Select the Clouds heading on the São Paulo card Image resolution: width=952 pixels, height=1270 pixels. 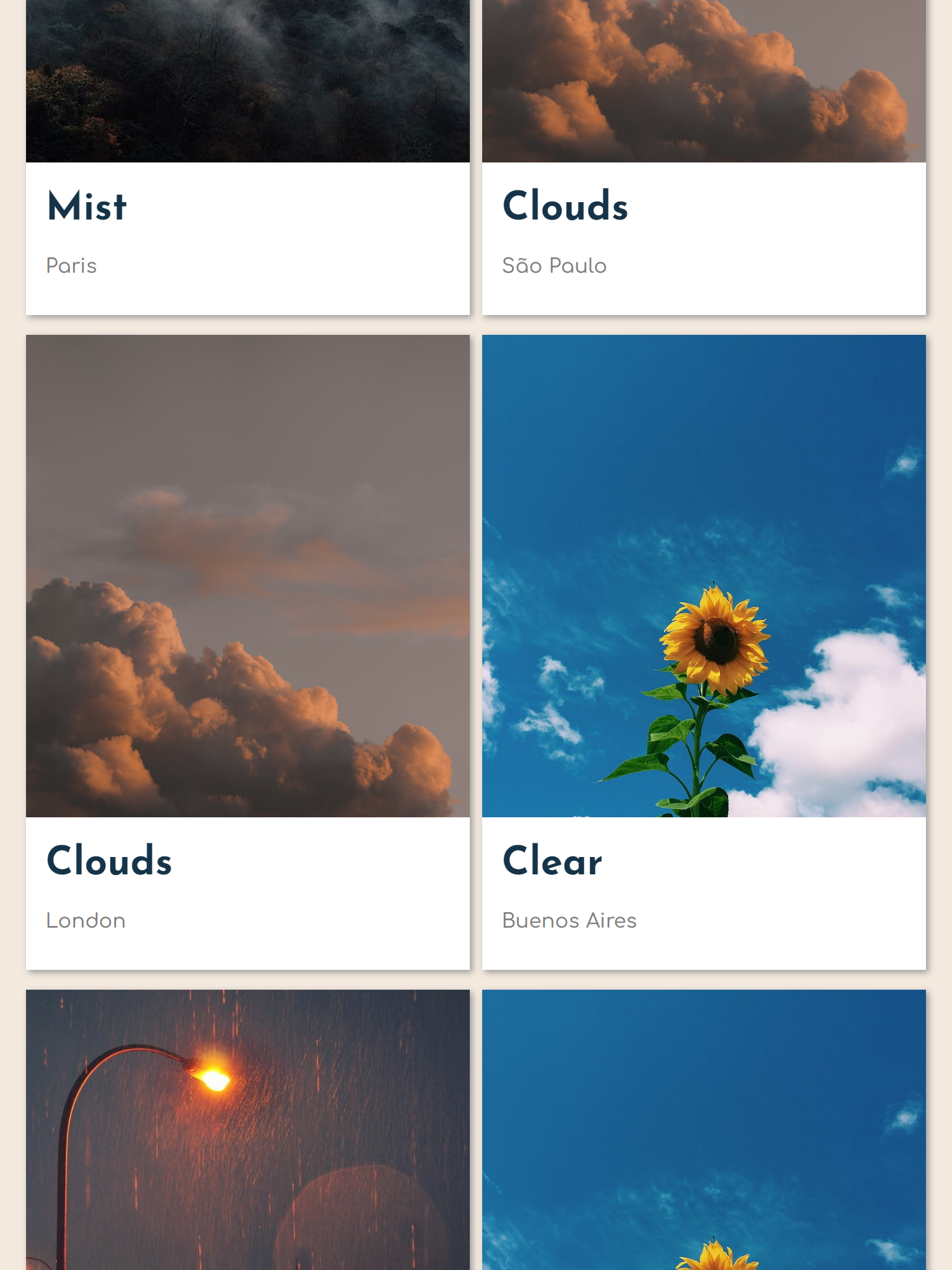[x=566, y=205]
